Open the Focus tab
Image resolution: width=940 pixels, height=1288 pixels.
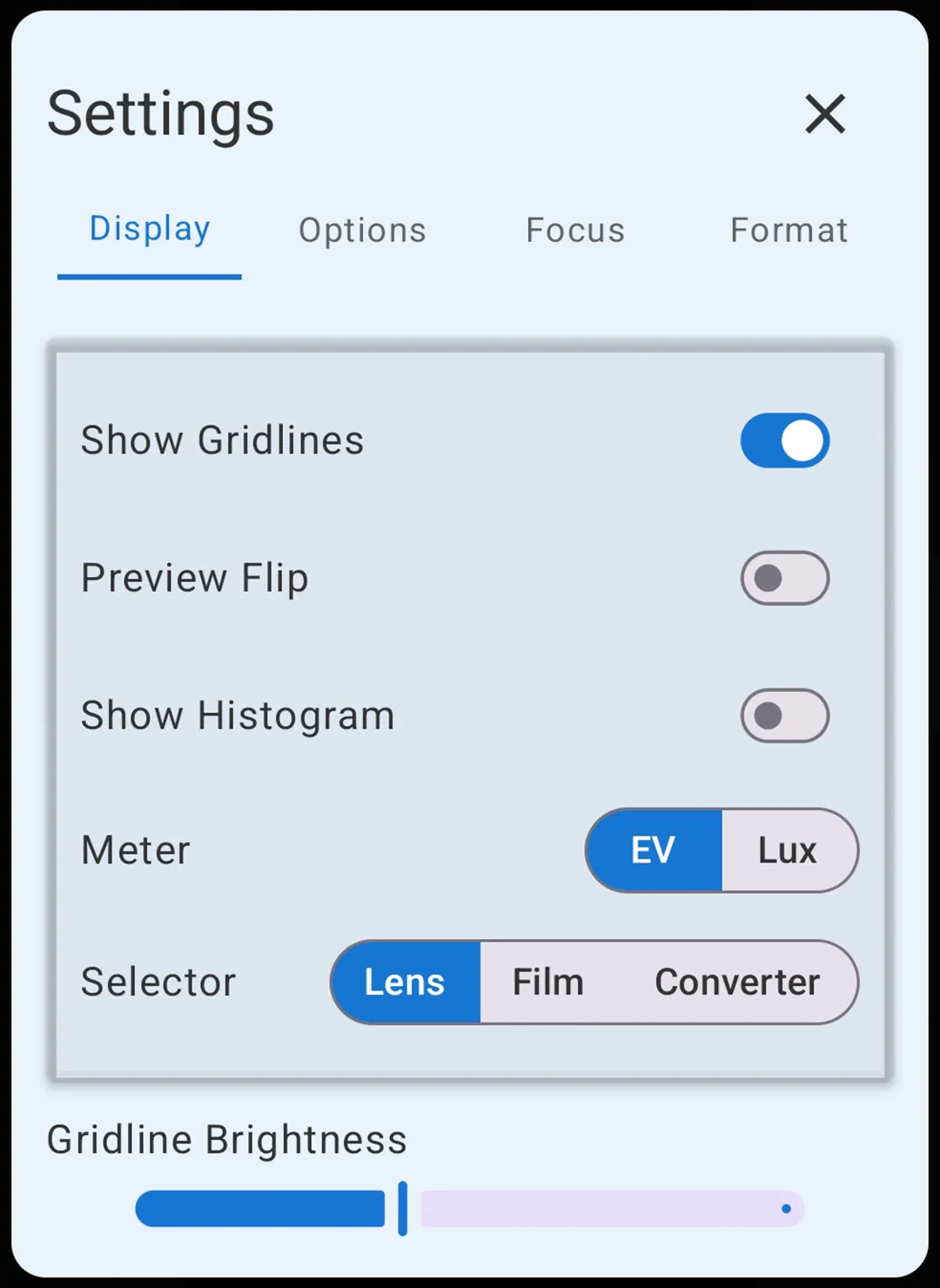(574, 230)
